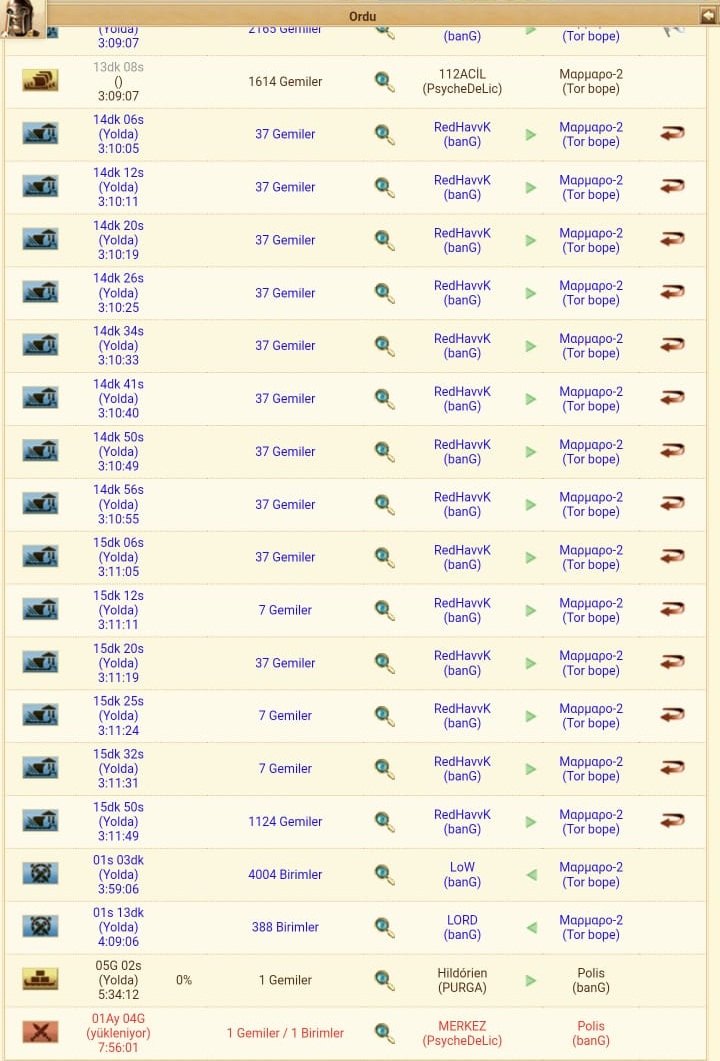Recall the 37 Gemiler fleet arriving at 3:10:05
Viewport: 720px width, 1061px height.
(x=672, y=134)
